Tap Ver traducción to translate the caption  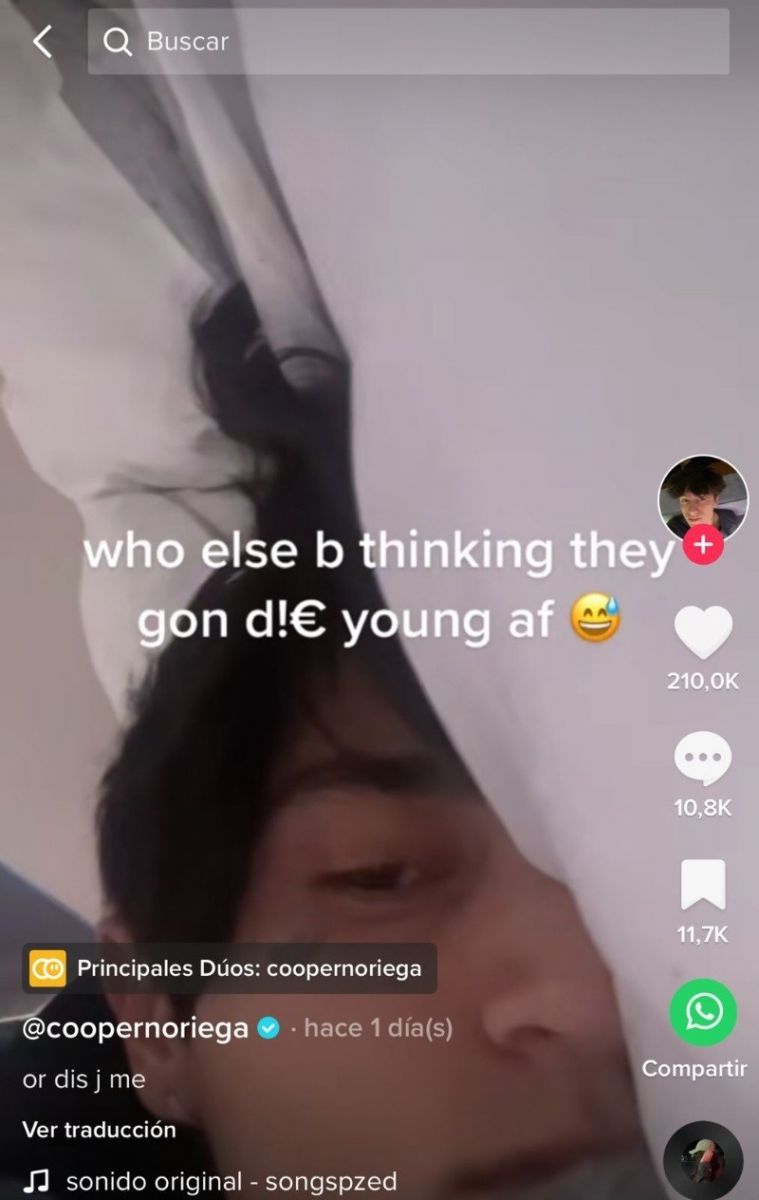click(99, 1130)
